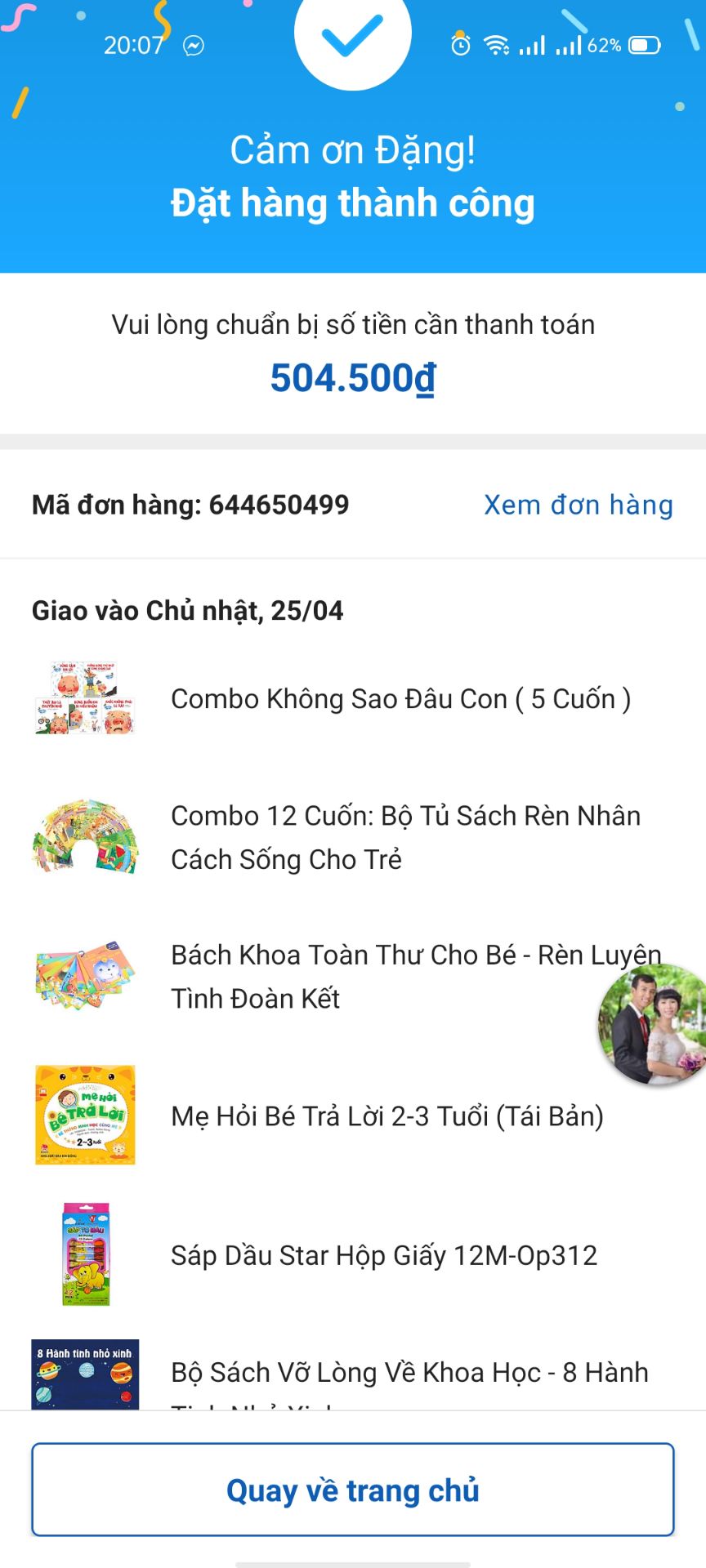Click the Messenger icon in status bar
706x1568 pixels.
coord(193,47)
